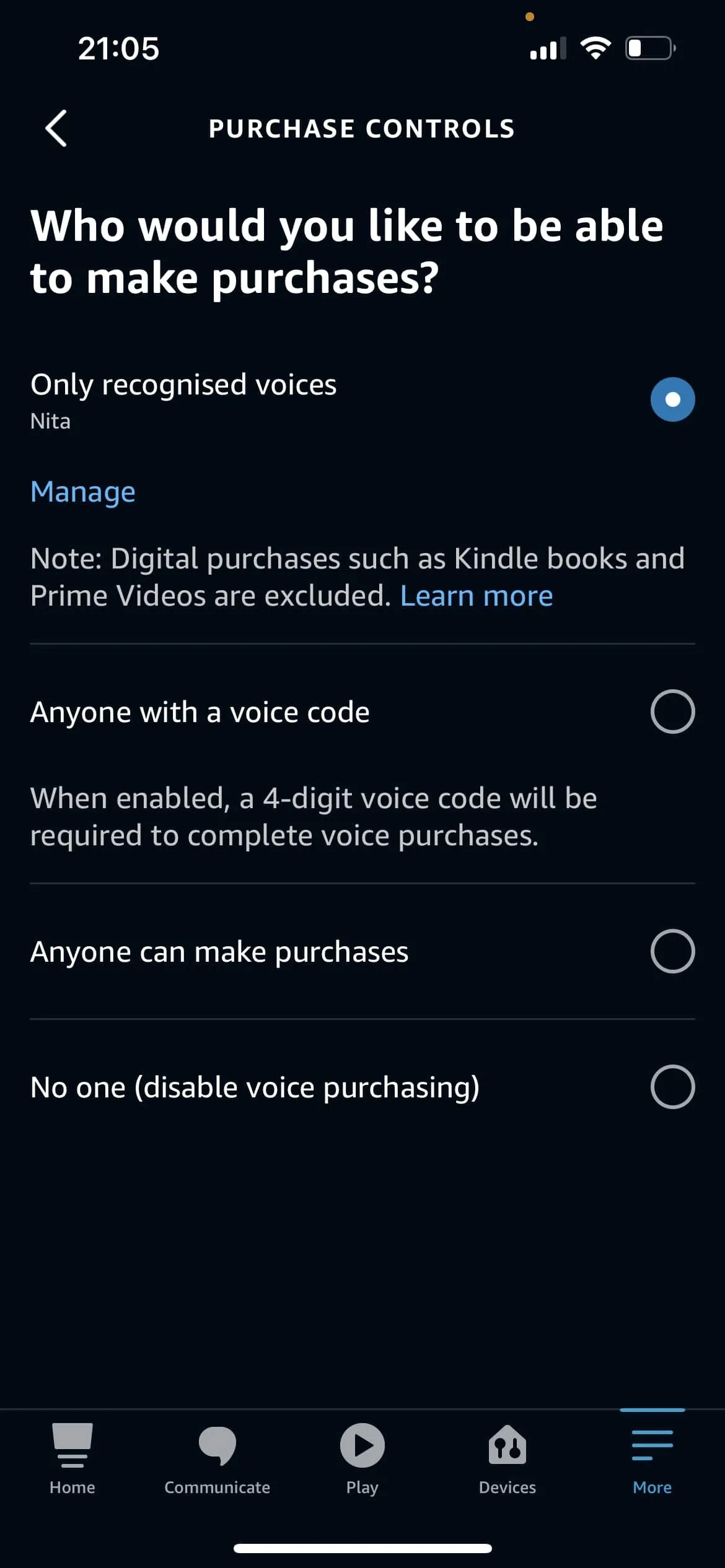Tap the Play button icon

pos(362,1447)
